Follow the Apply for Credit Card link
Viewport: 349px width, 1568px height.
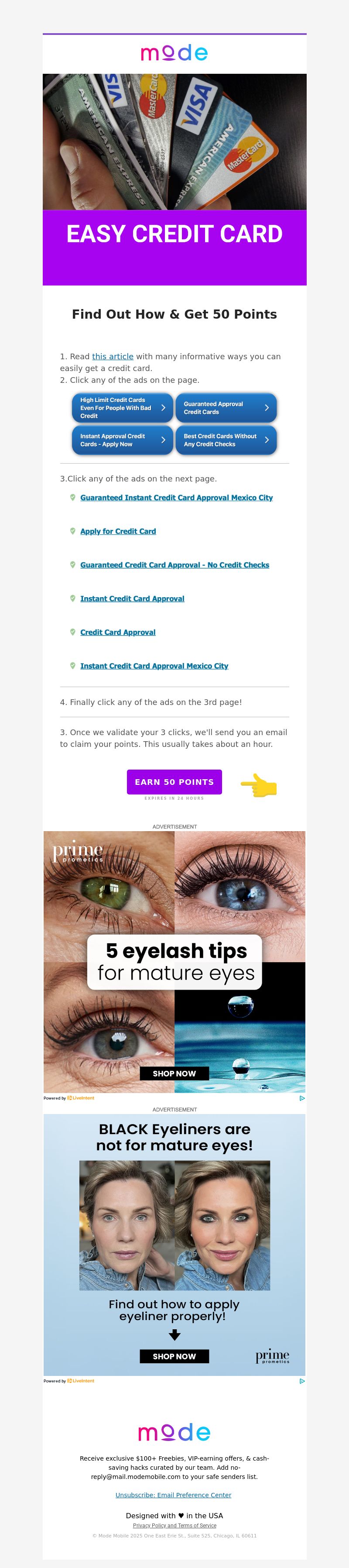[118, 531]
